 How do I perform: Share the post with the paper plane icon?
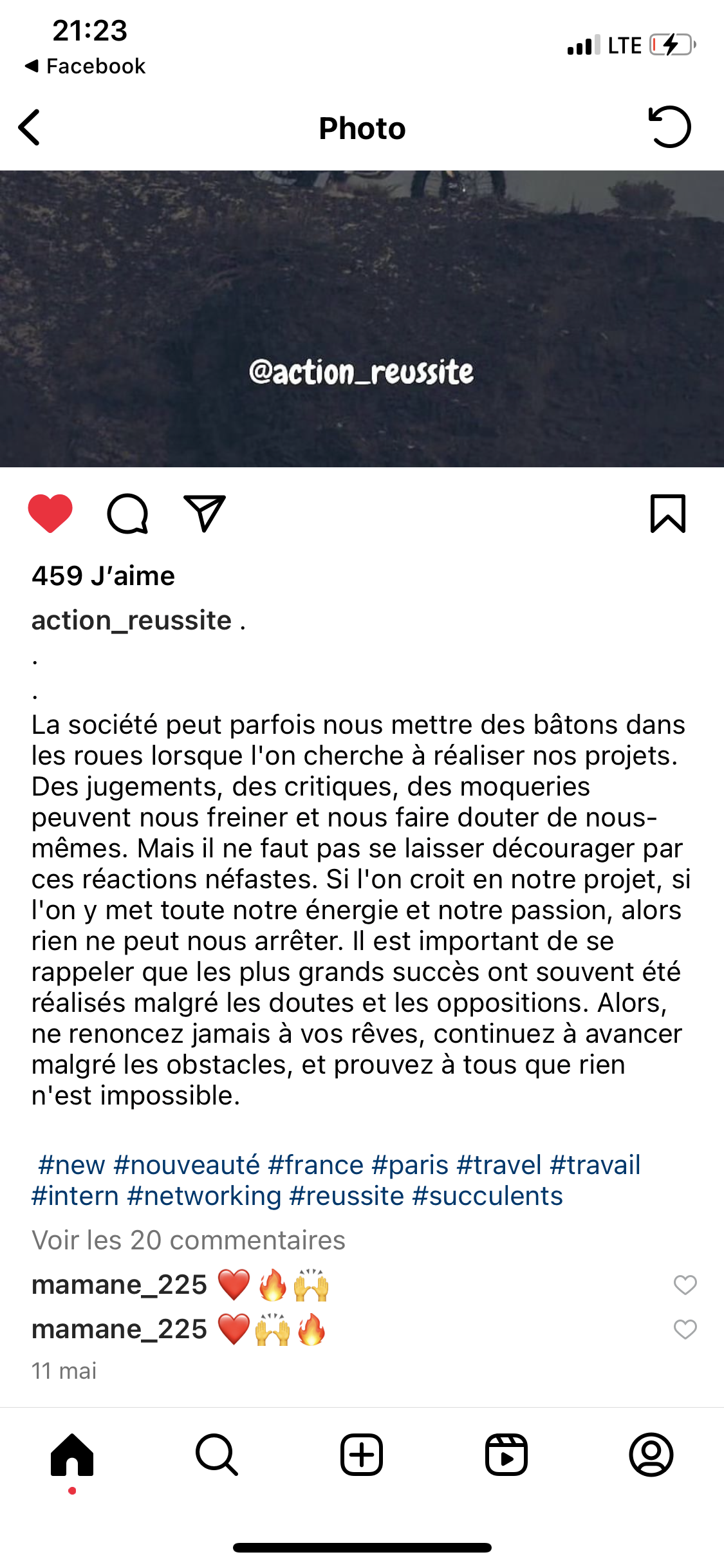coord(205,514)
